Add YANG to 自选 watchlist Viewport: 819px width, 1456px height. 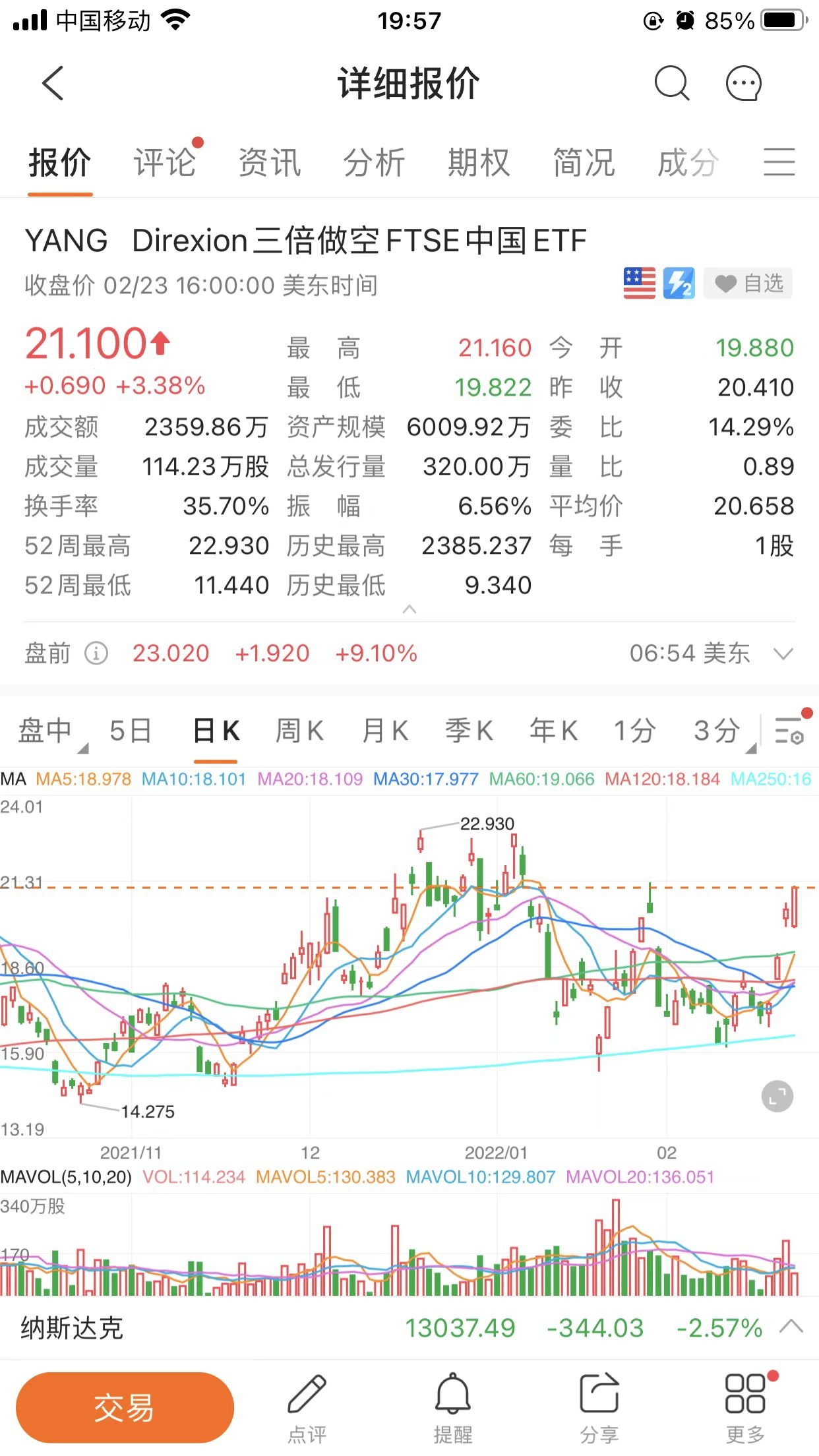pyautogui.click(x=748, y=284)
